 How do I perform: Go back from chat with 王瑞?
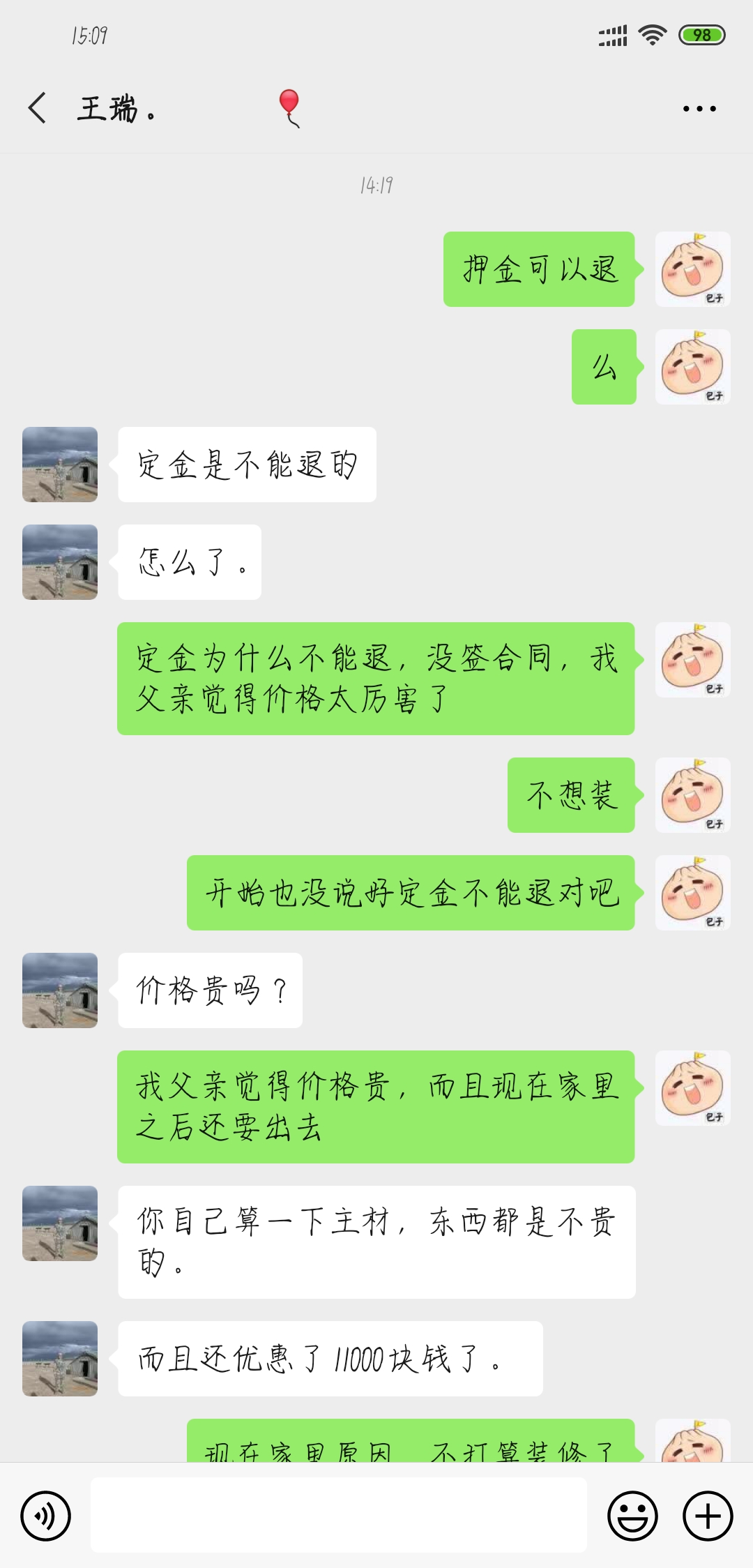click(38, 108)
